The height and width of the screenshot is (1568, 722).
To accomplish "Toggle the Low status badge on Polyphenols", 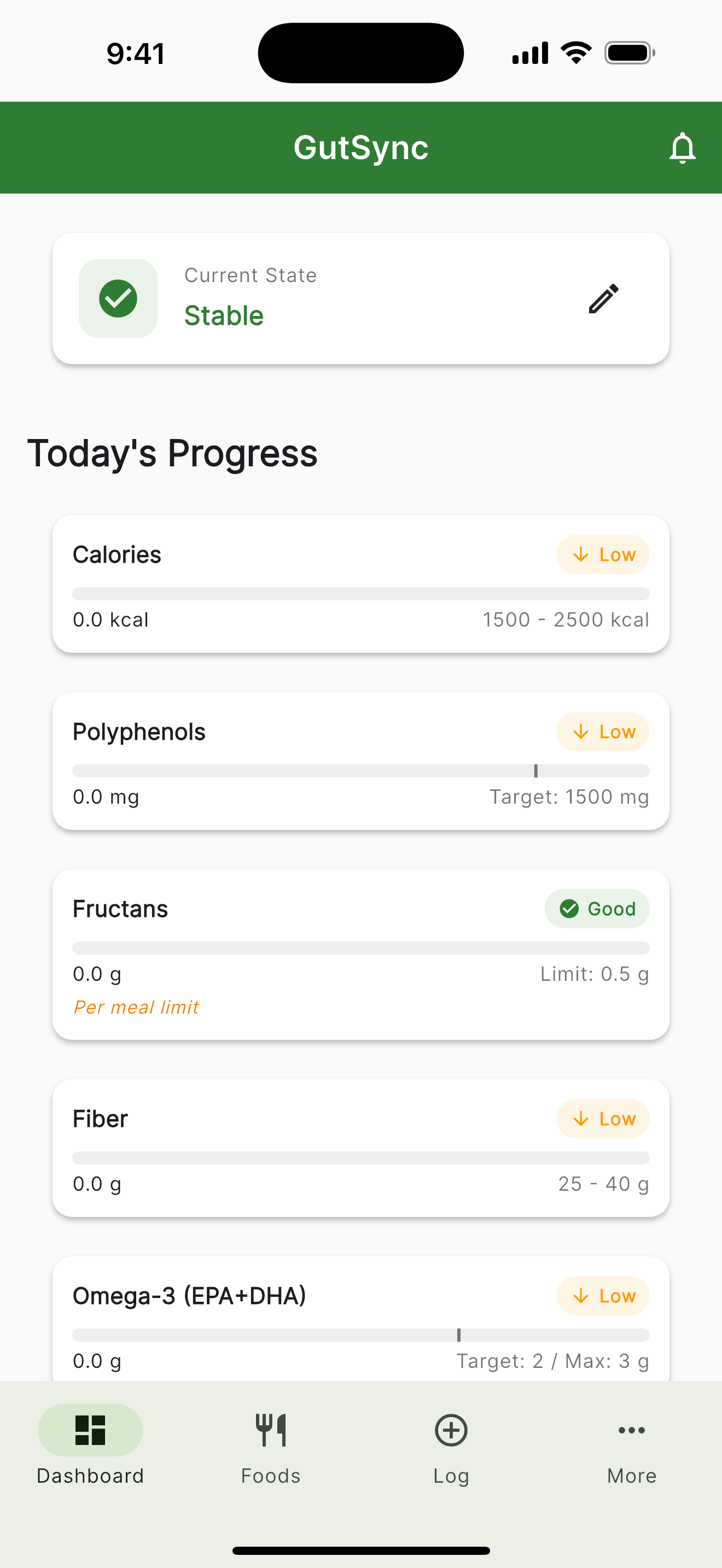I will pos(603,732).
